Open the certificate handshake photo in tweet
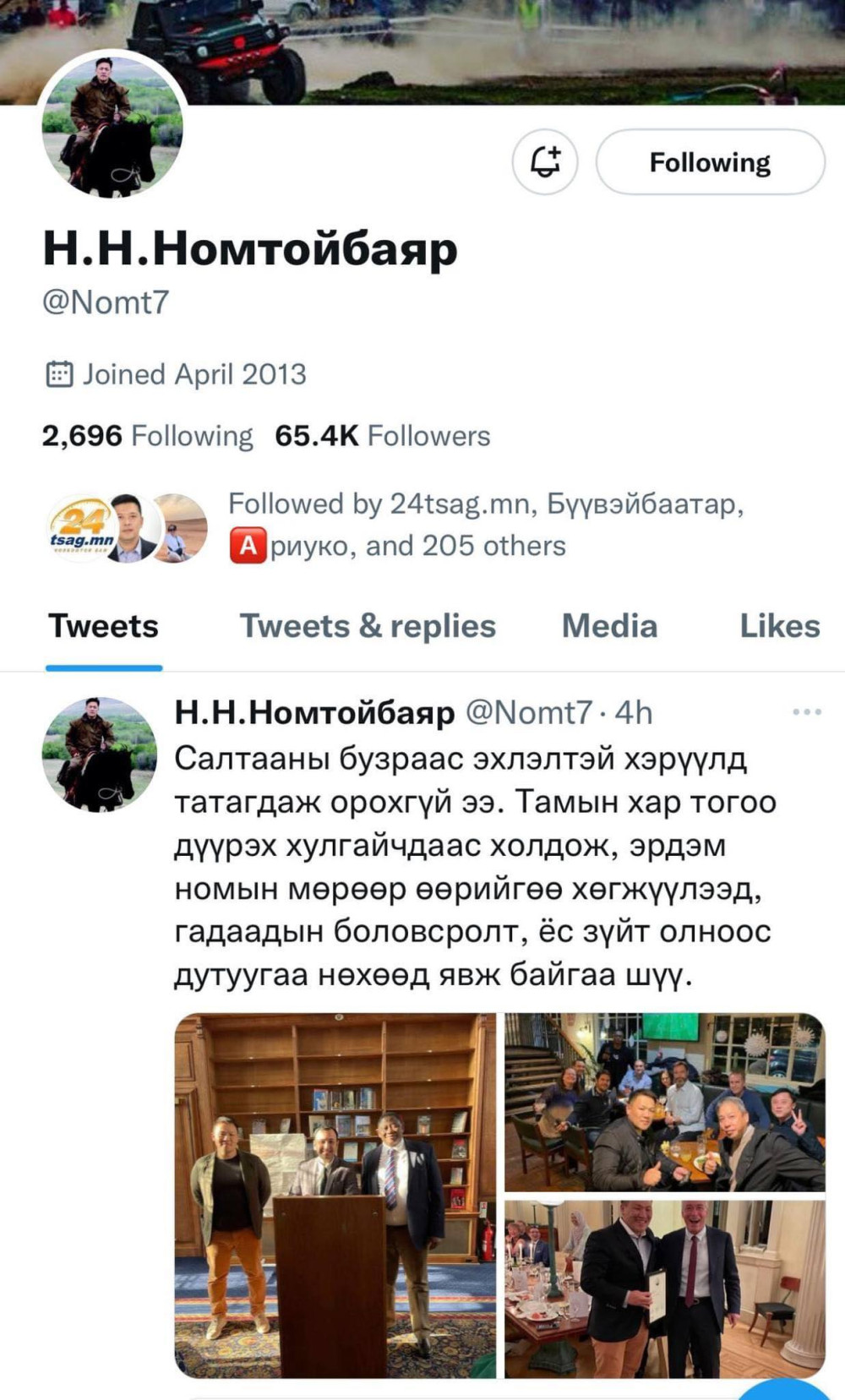 point(664,1288)
